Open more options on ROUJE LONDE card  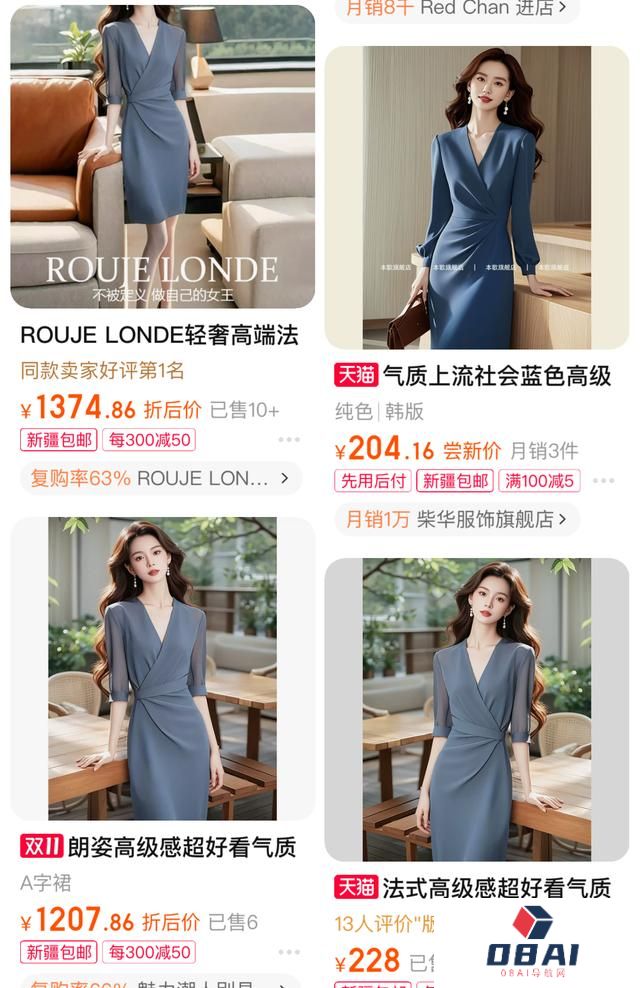[x=289, y=440]
